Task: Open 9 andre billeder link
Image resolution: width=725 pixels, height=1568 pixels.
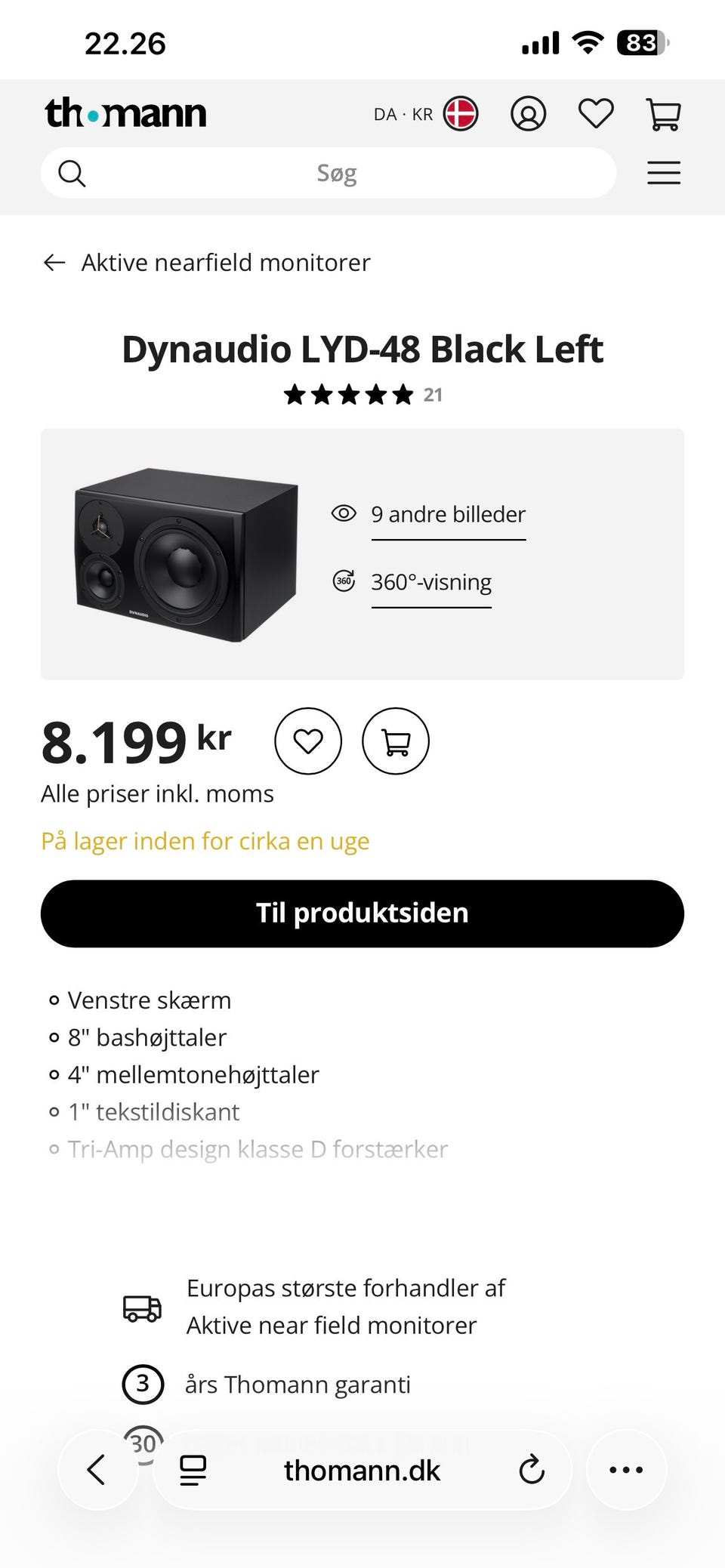Action: pos(448,514)
